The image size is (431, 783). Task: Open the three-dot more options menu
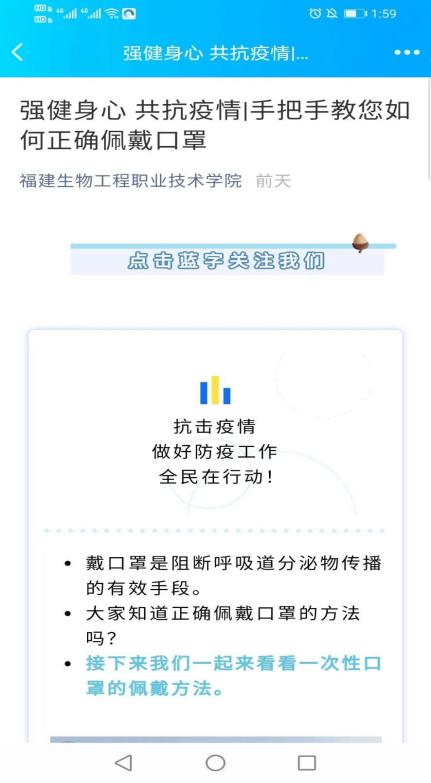407,52
